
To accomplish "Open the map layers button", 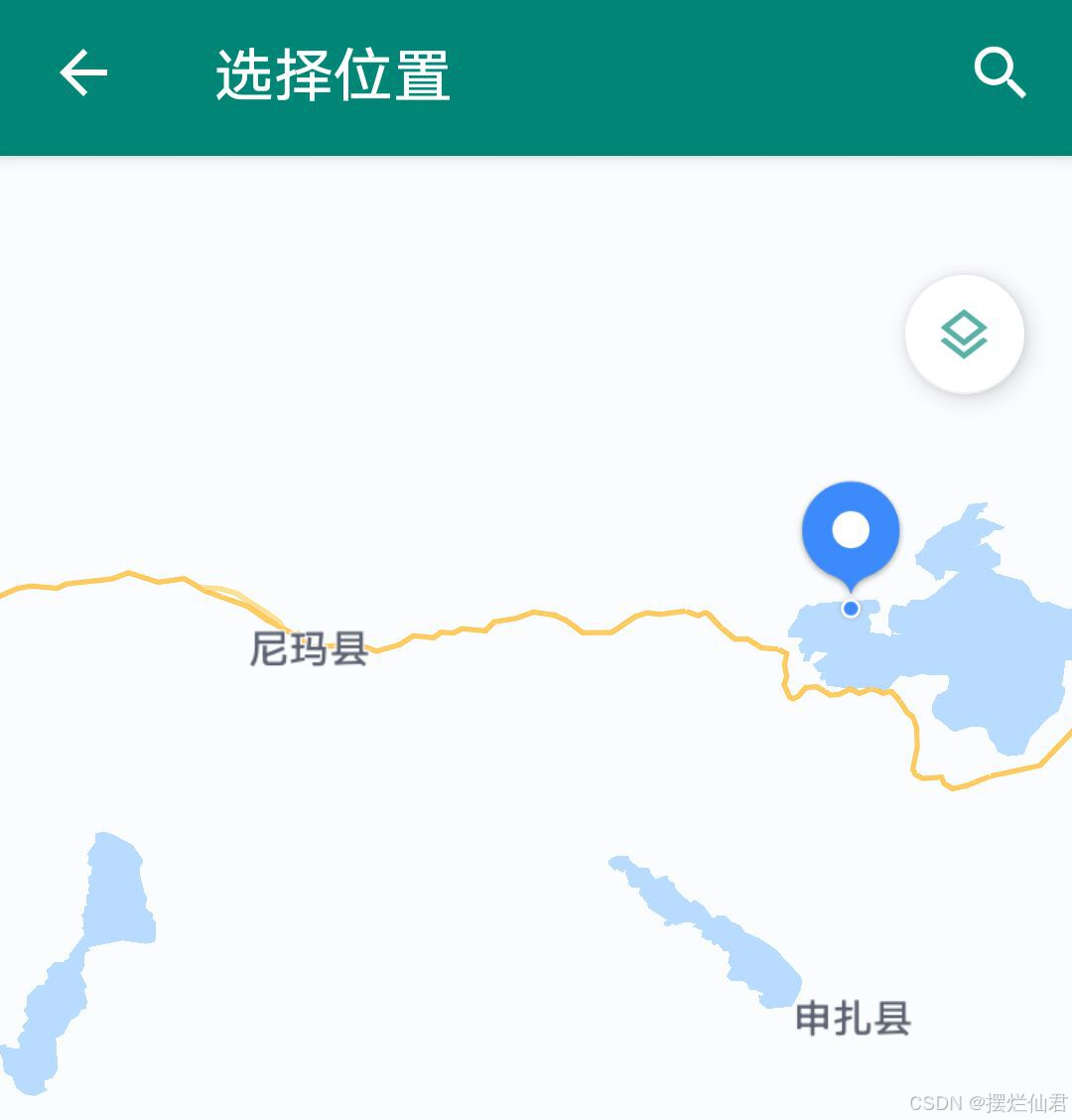I will (964, 335).
